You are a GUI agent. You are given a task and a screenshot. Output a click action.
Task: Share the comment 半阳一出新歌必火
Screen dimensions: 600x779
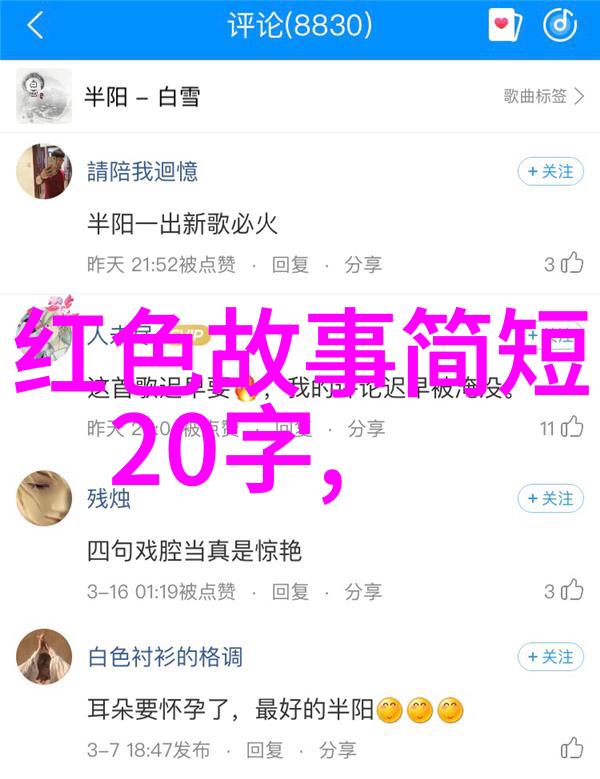click(363, 264)
